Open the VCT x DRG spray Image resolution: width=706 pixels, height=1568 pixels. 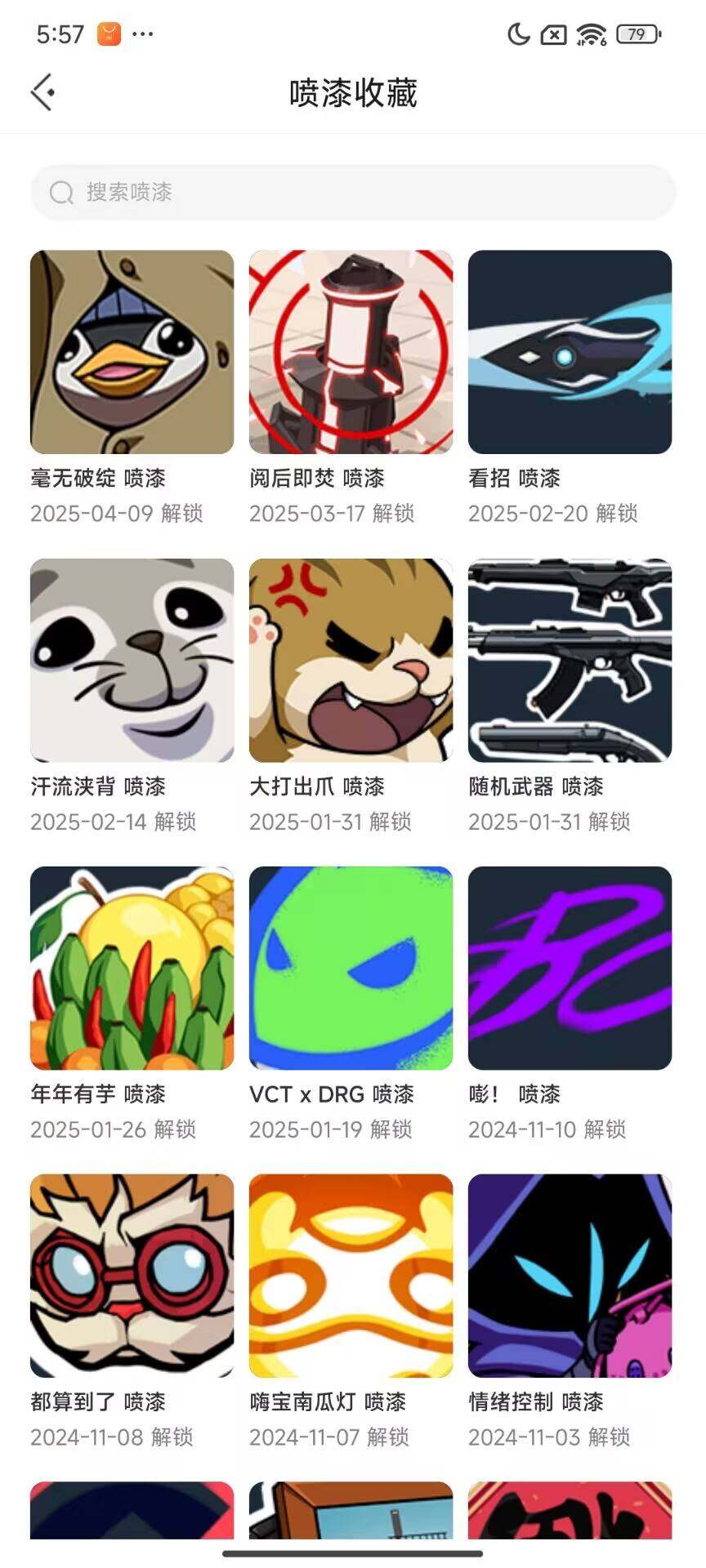(x=351, y=968)
